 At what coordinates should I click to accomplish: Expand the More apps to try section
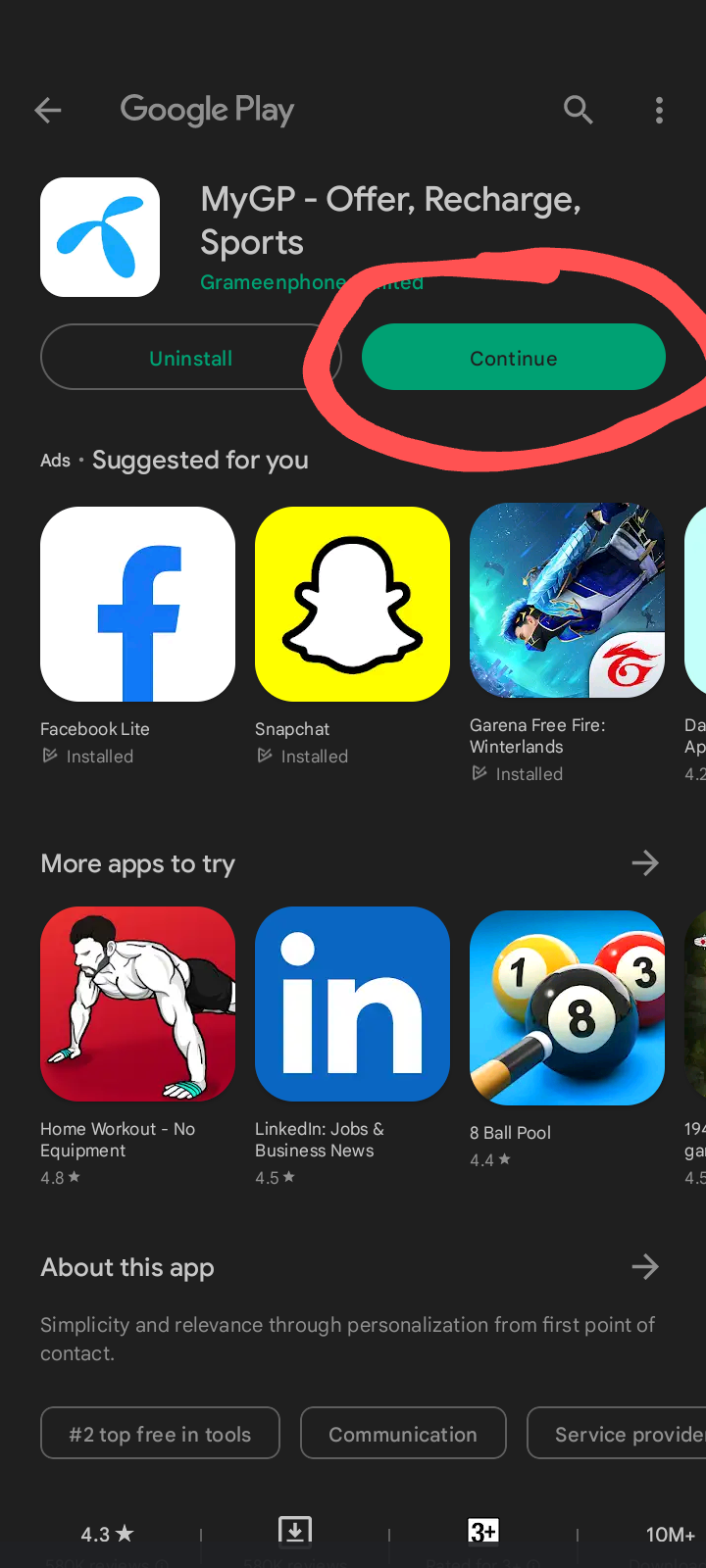pyautogui.click(x=644, y=863)
